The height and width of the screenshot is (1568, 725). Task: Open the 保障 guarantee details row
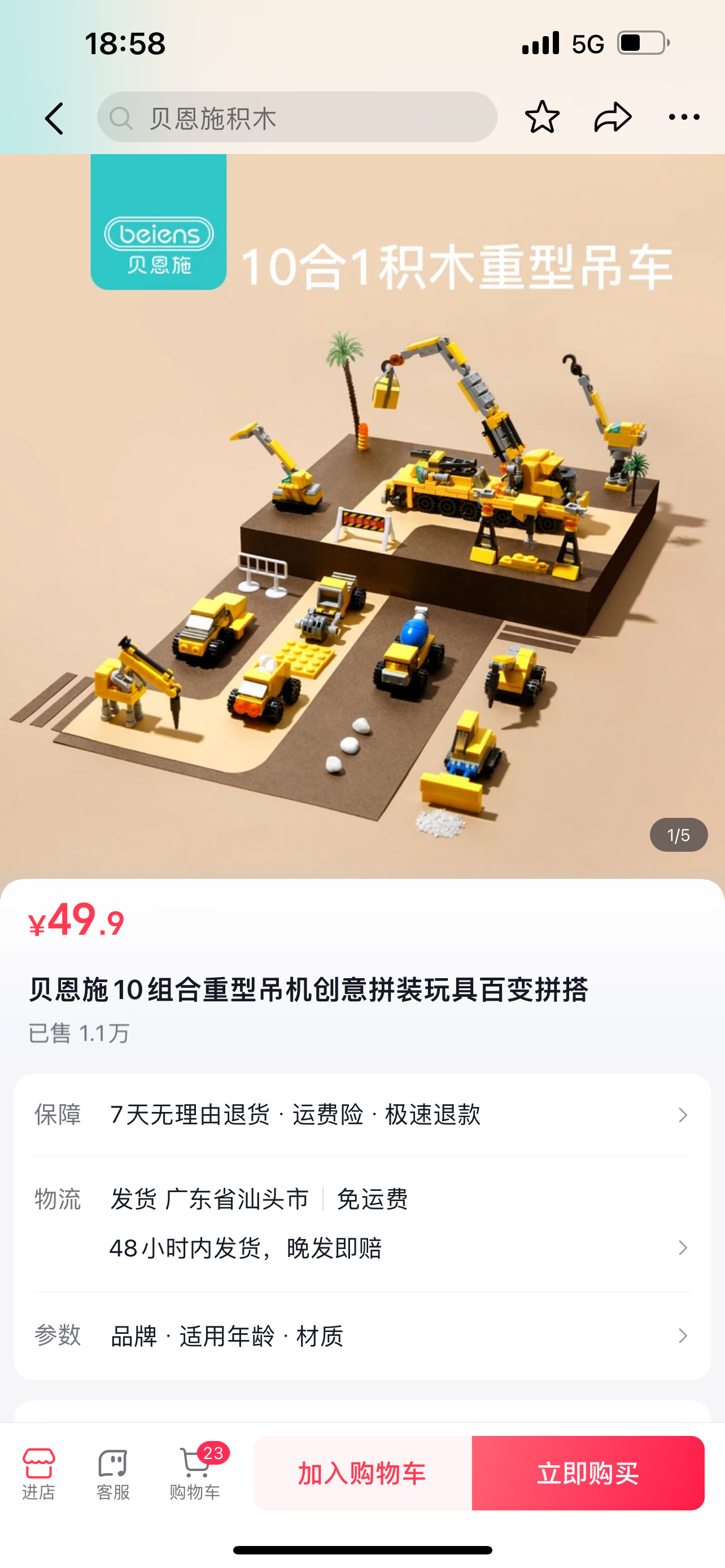[x=362, y=1115]
